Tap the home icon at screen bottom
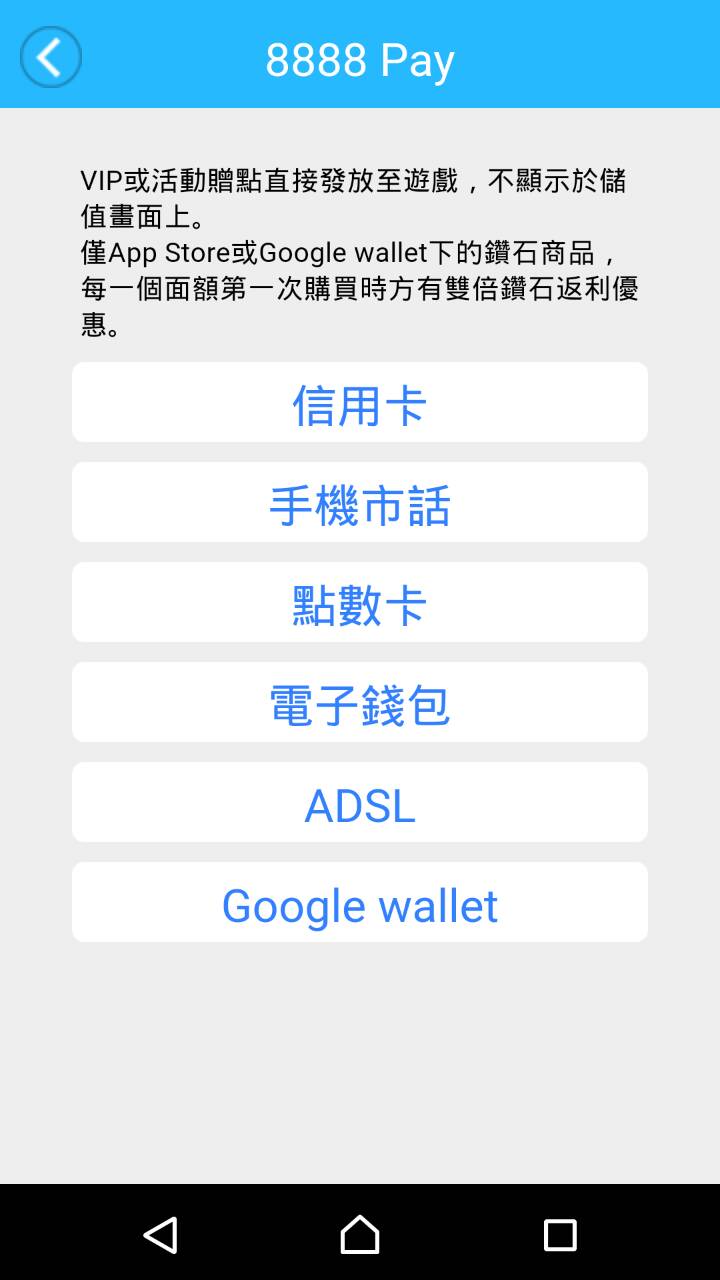The image size is (720, 1280). (x=360, y=1237)
